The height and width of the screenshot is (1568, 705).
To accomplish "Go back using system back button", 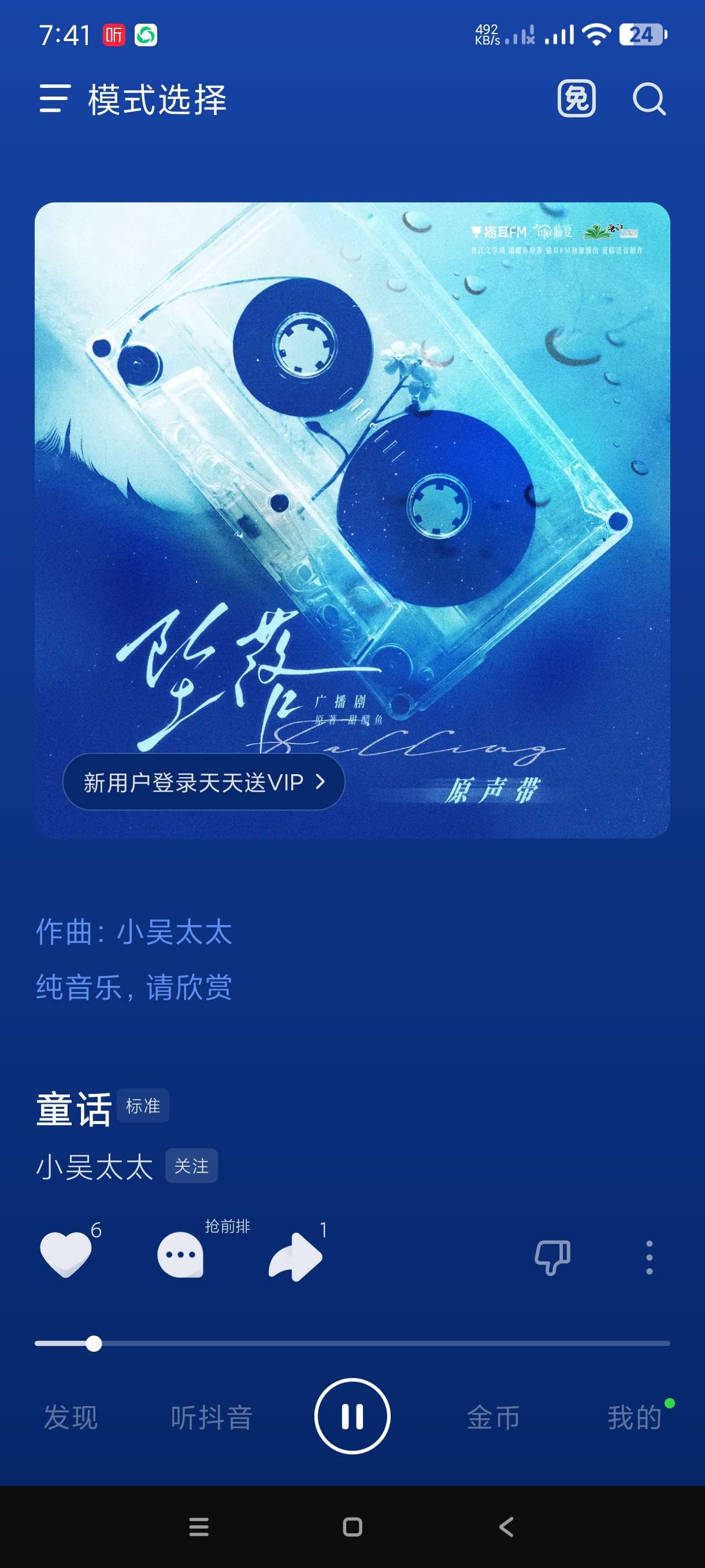I will click(x=506, y=1526).
